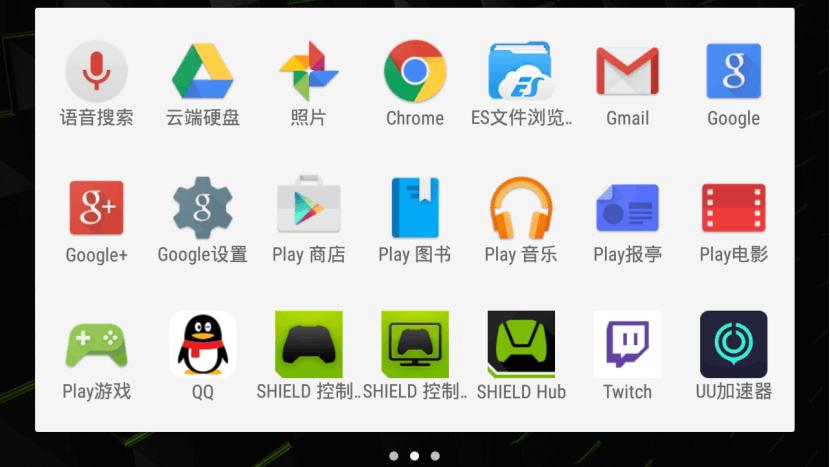
Task: Open Play游戏 games app
Action: [x=96, y=345]
